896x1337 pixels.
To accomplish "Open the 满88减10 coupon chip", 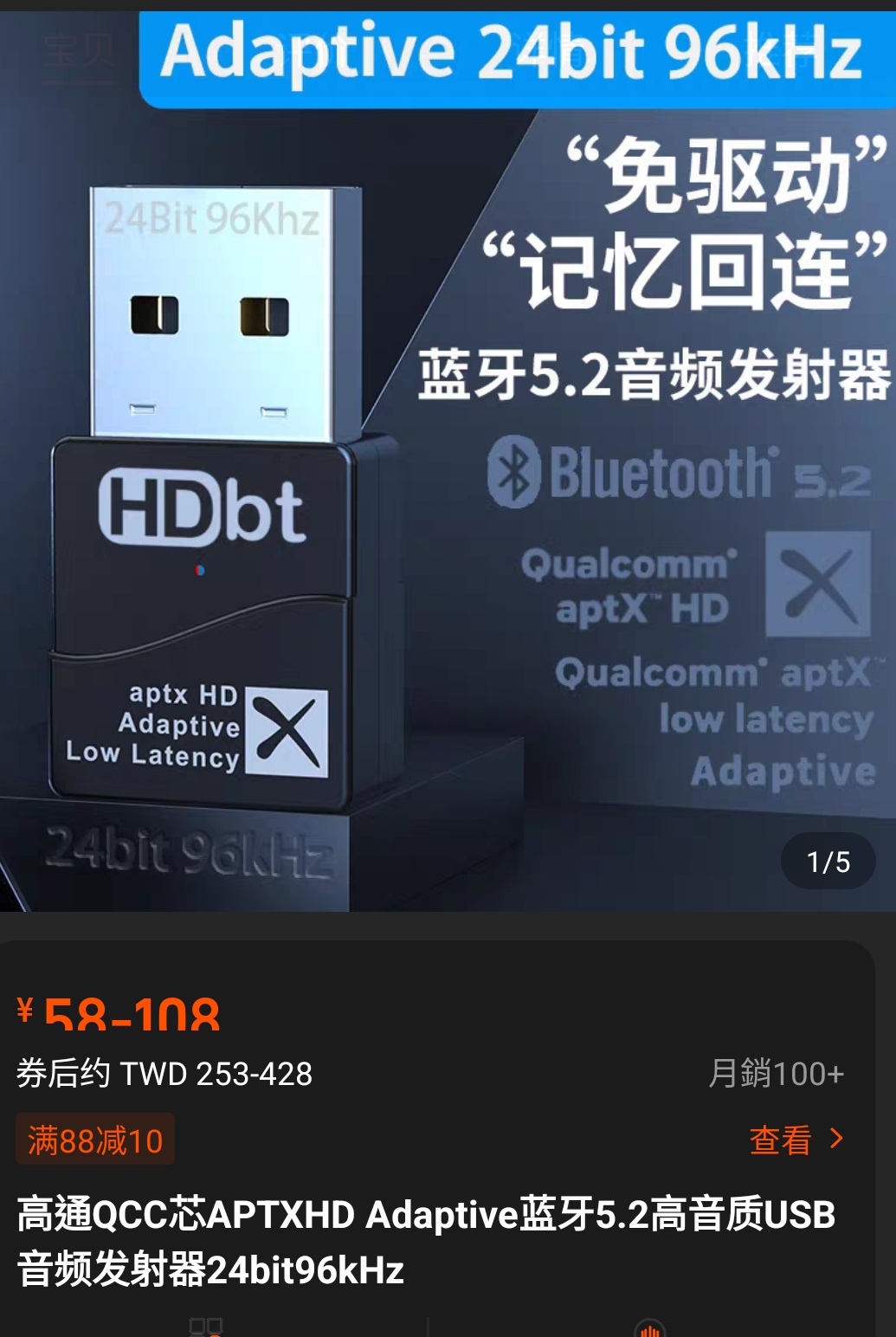I will tap(95, 1140).
